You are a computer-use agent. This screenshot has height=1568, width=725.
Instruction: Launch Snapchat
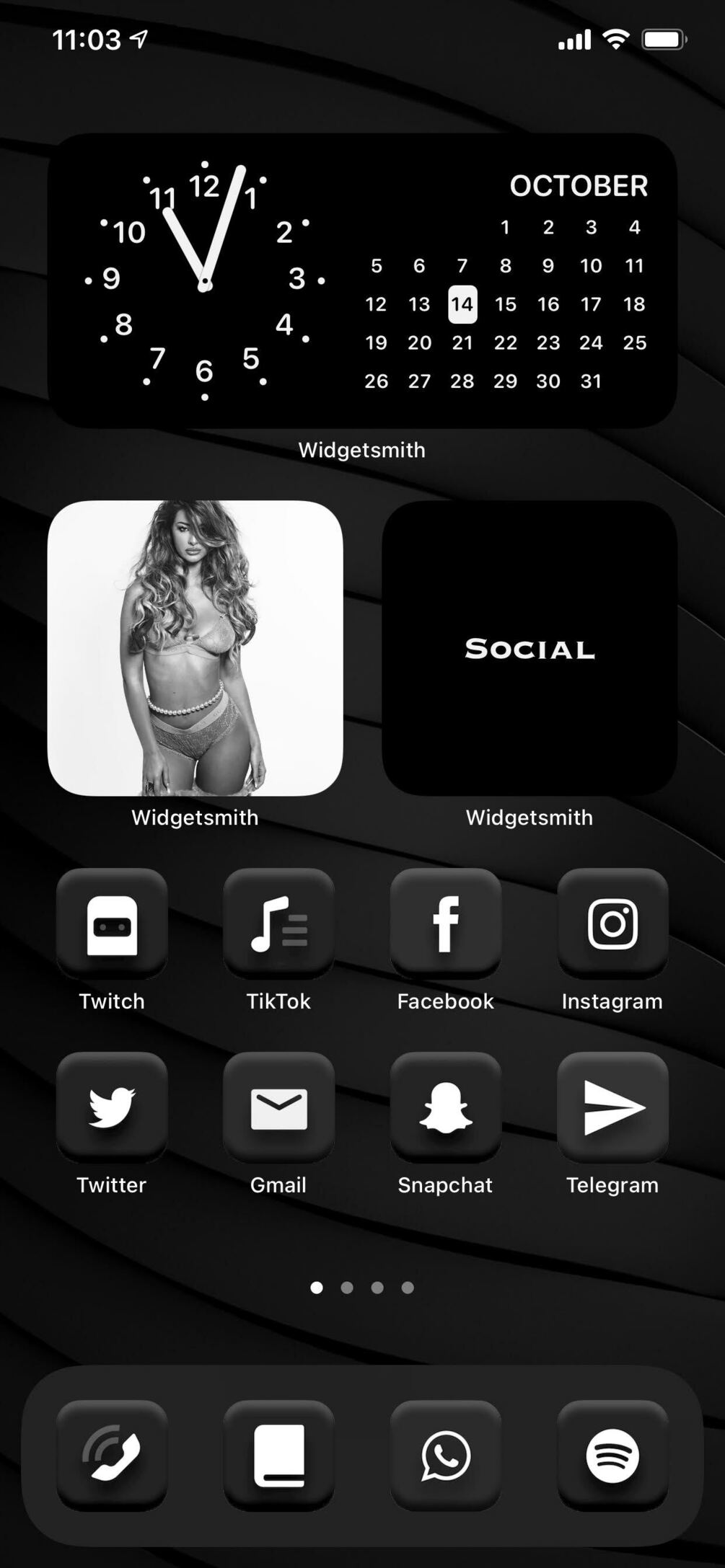pos(445,1107)
